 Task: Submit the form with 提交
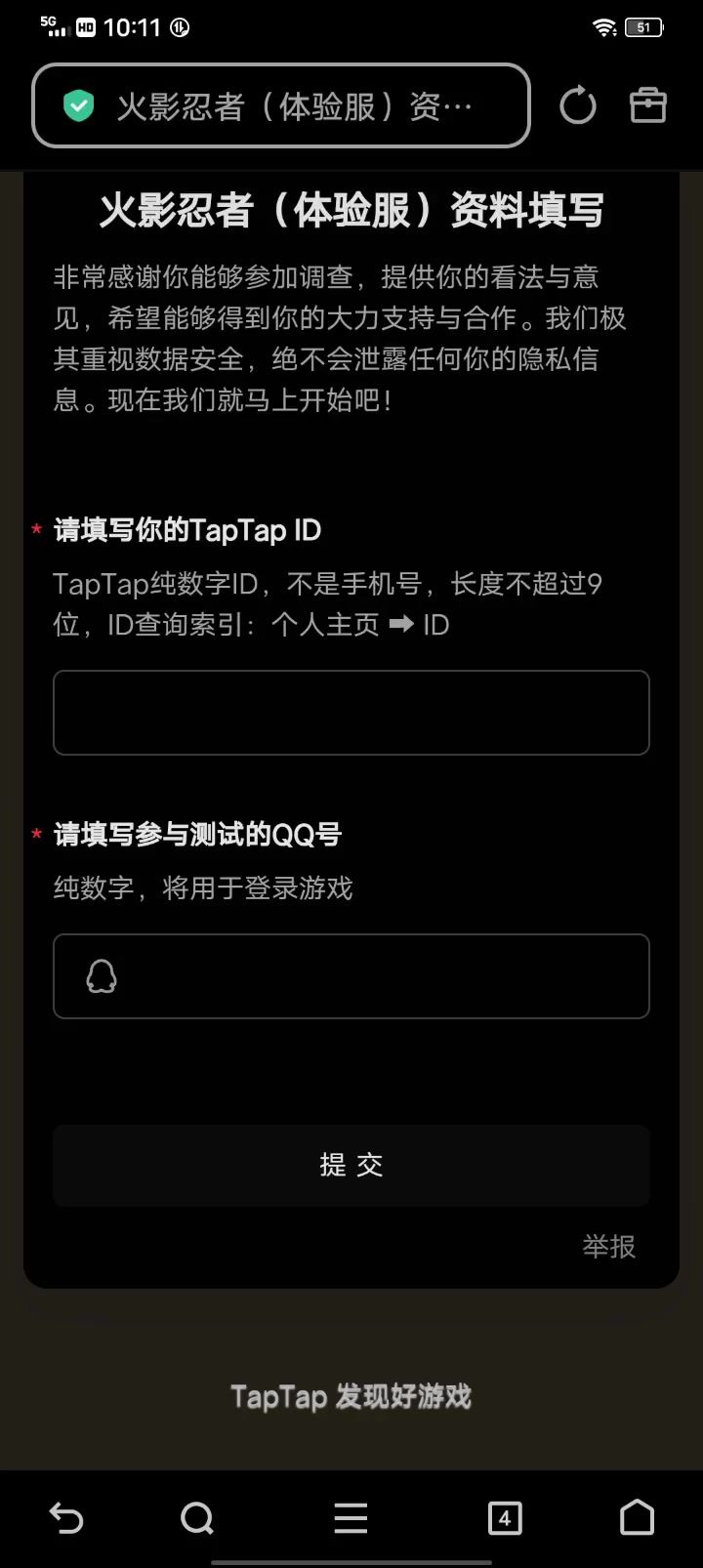(351, 1165)
